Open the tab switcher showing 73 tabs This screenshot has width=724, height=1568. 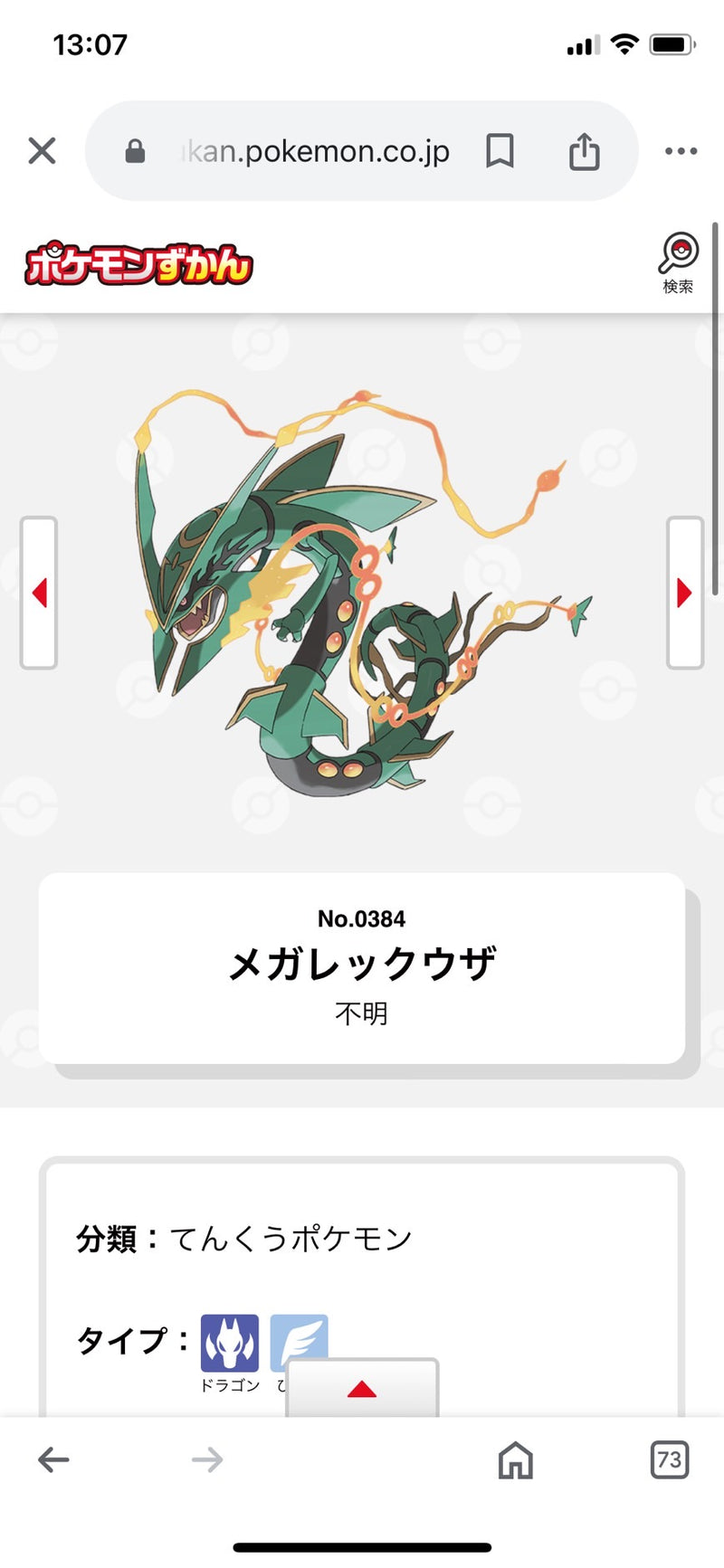click(669, 1459)
